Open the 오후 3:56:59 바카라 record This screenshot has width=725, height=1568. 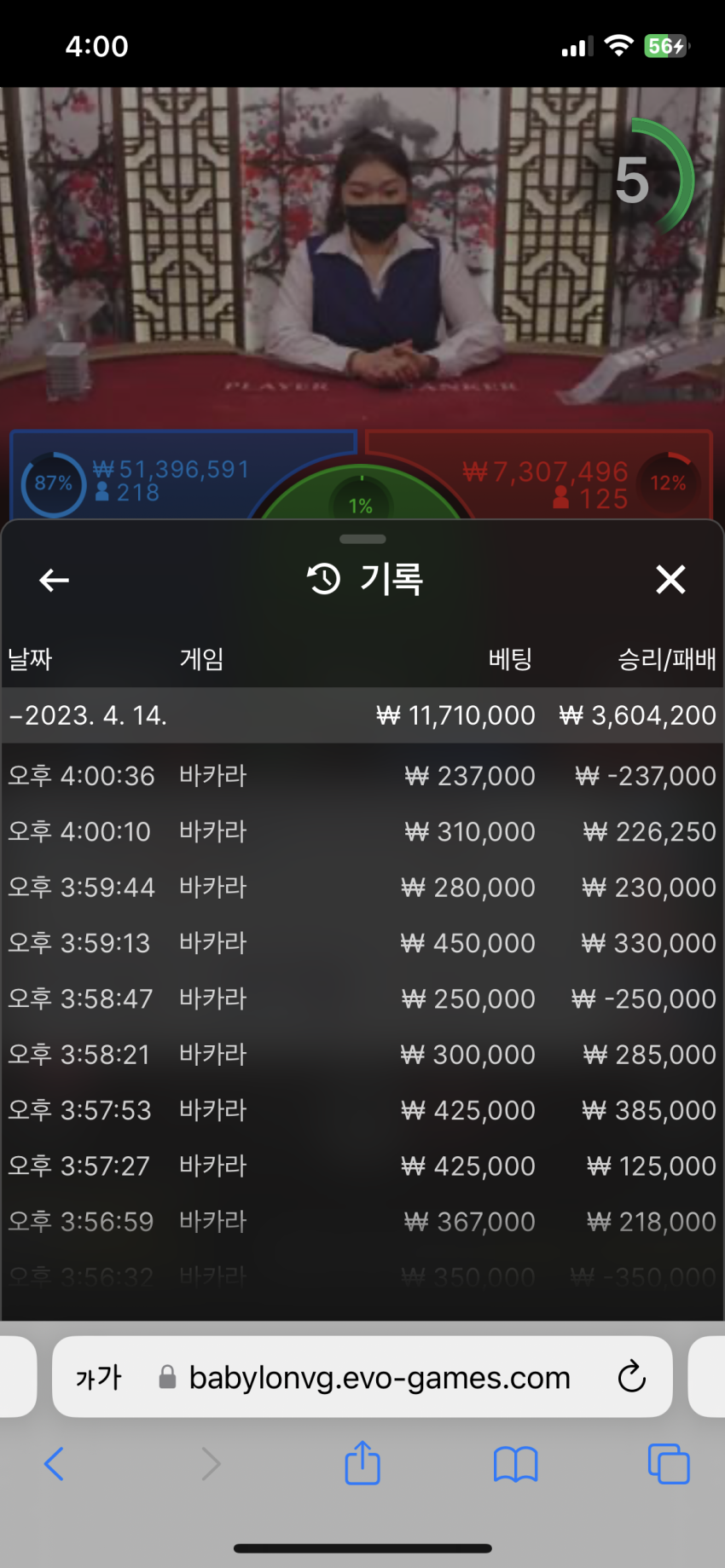pos(362,1222)
